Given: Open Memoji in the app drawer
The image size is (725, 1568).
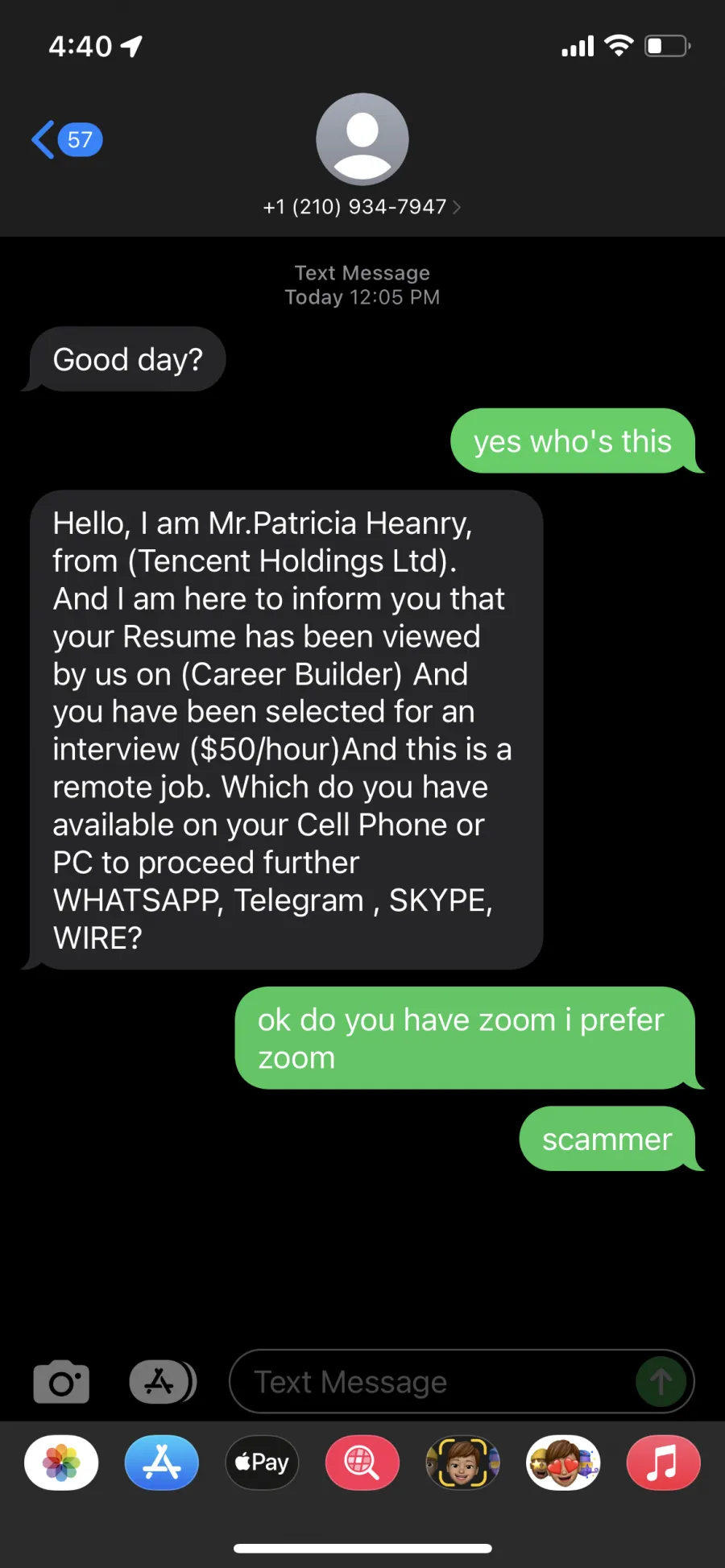Looking at the screenshot, I should click(x=462, y=1463).
